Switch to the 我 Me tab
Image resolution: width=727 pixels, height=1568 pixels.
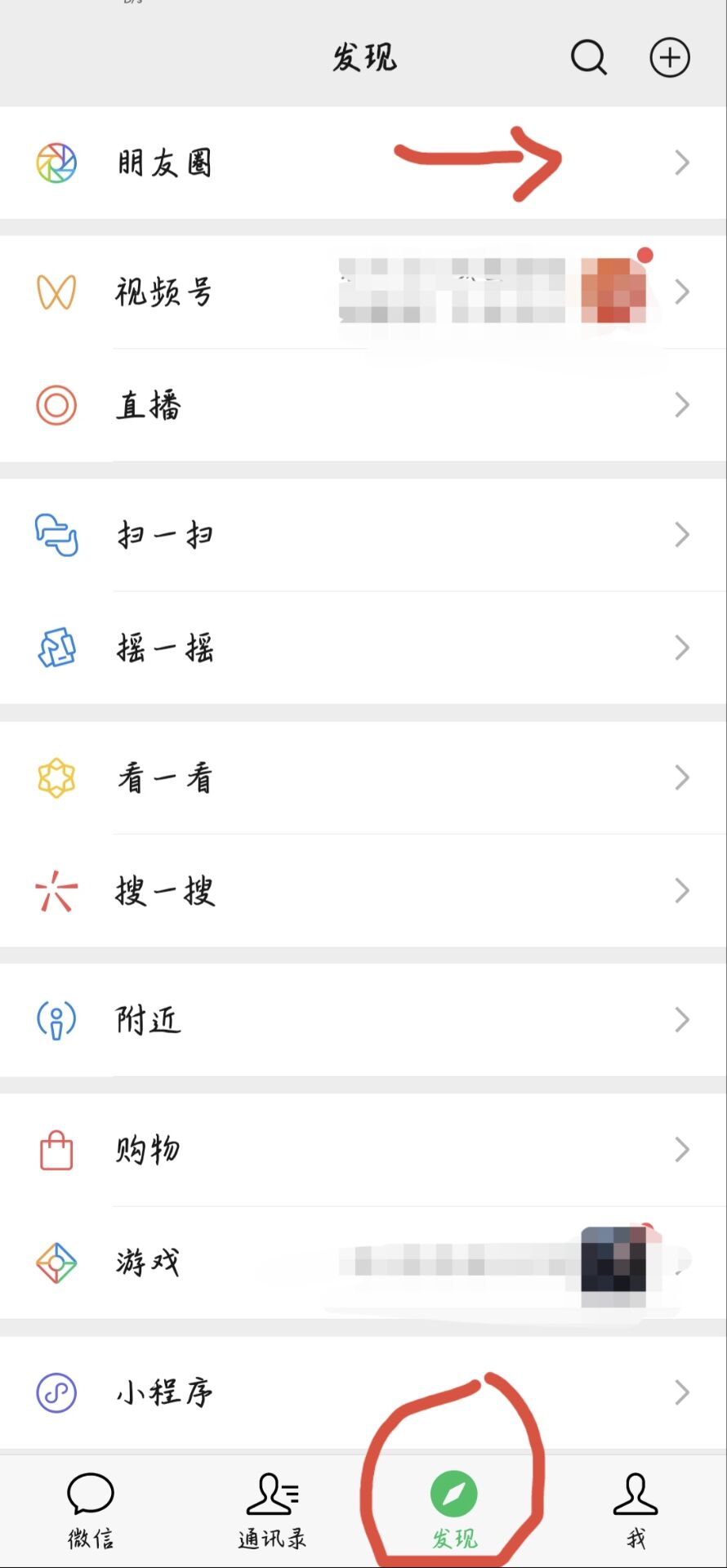coord(636,1511)
